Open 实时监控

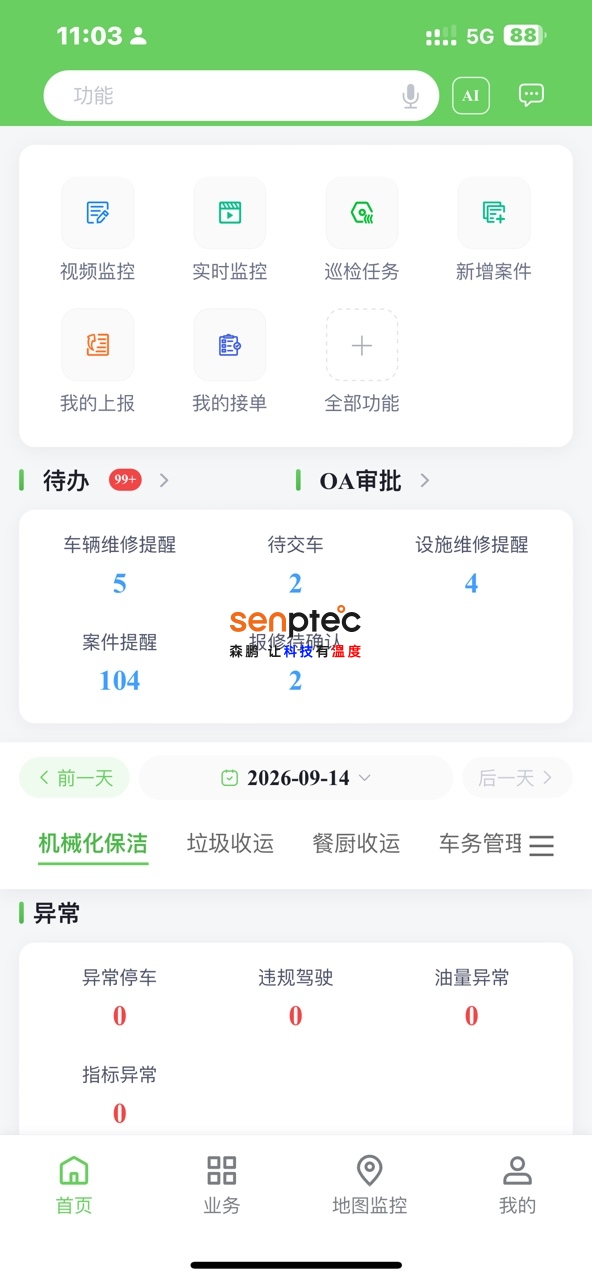230,230
